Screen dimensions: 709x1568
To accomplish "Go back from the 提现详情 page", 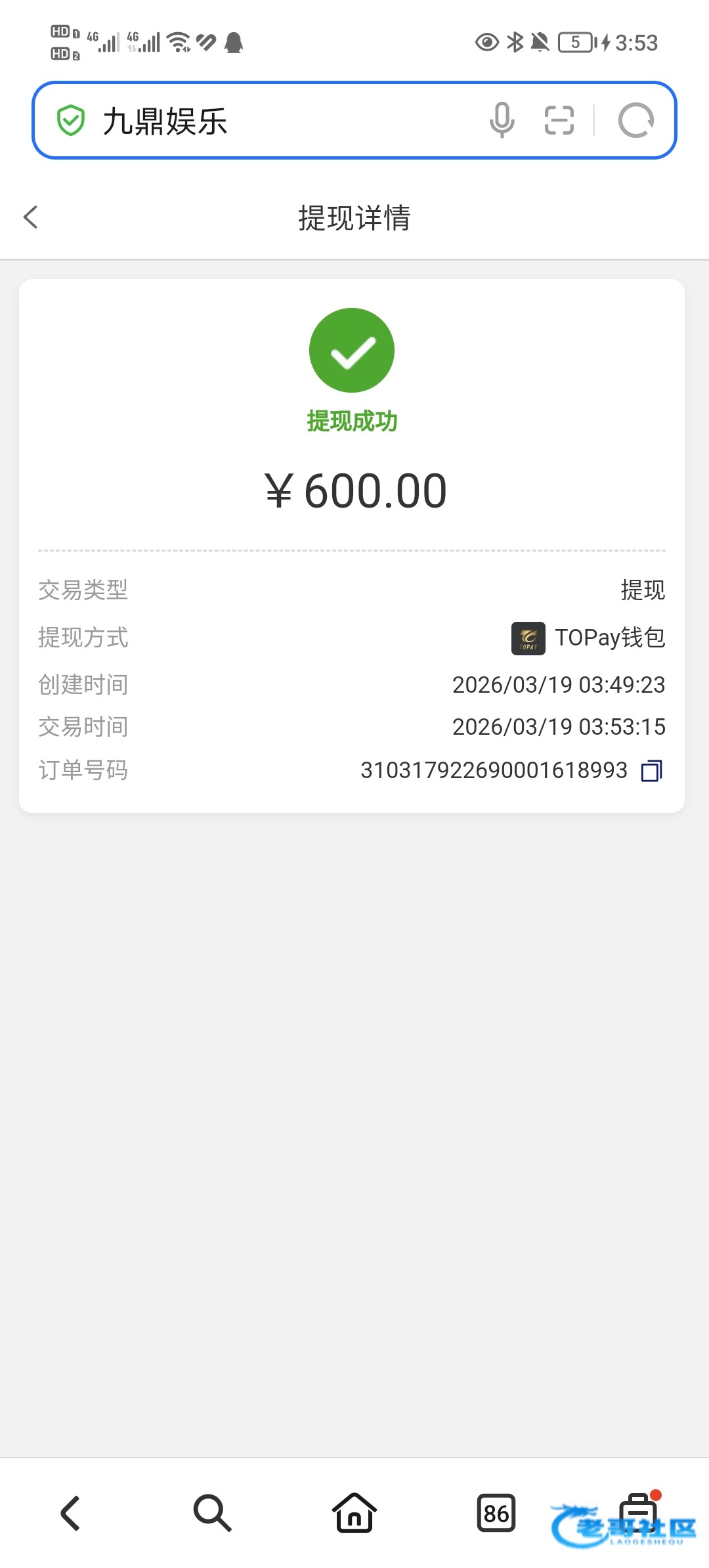I will 31,217.
